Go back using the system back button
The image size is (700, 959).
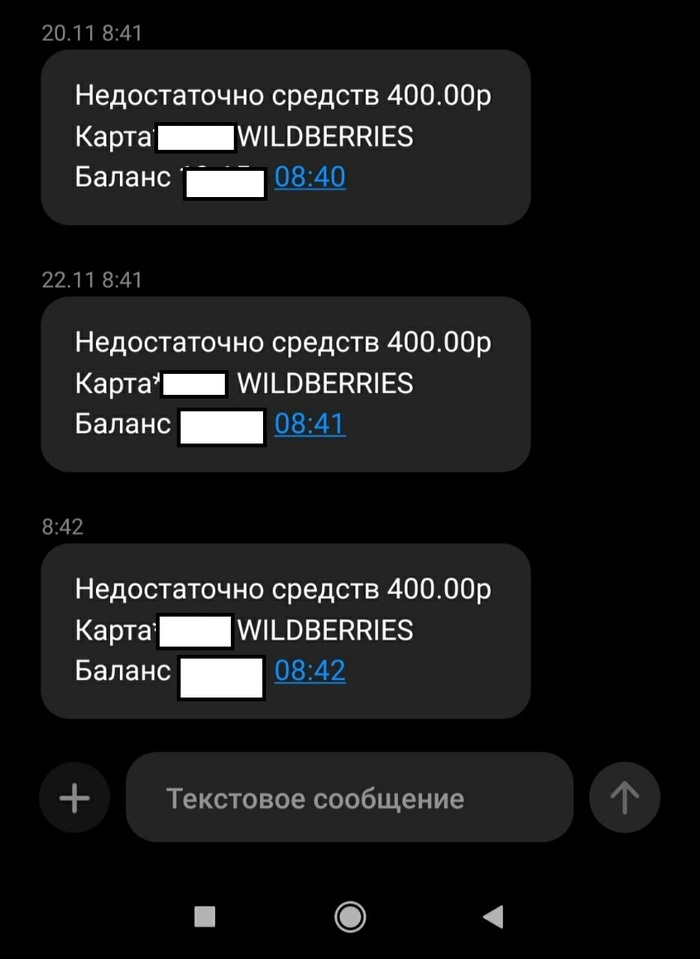tap(492, 916)
